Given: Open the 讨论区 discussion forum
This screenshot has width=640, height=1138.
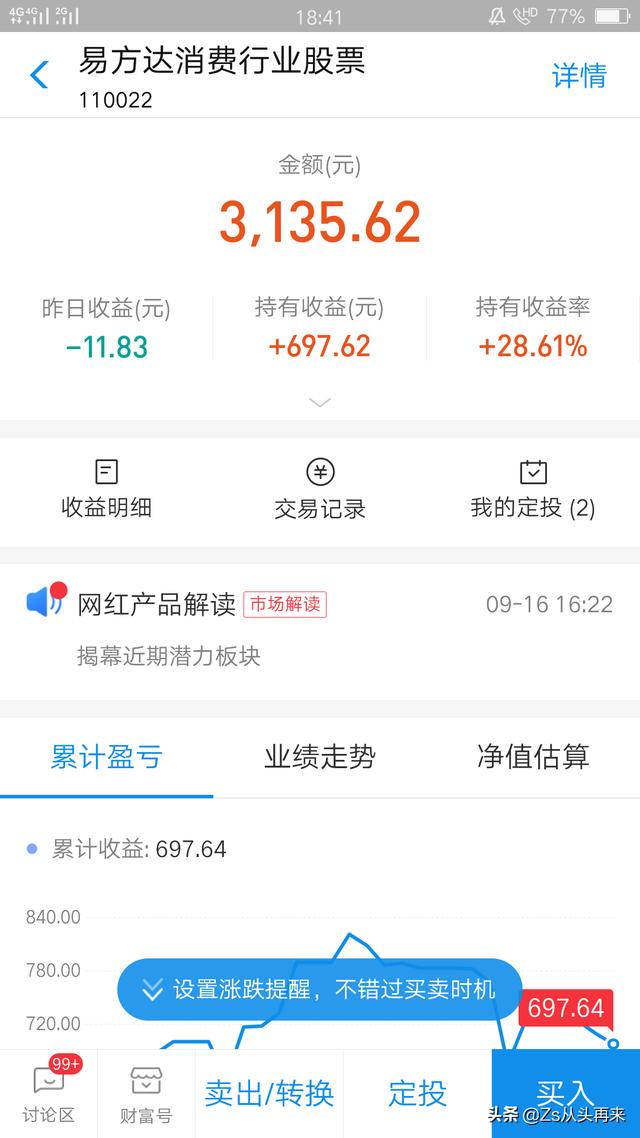Looking at the screenshot, I should coord(49,1094).
